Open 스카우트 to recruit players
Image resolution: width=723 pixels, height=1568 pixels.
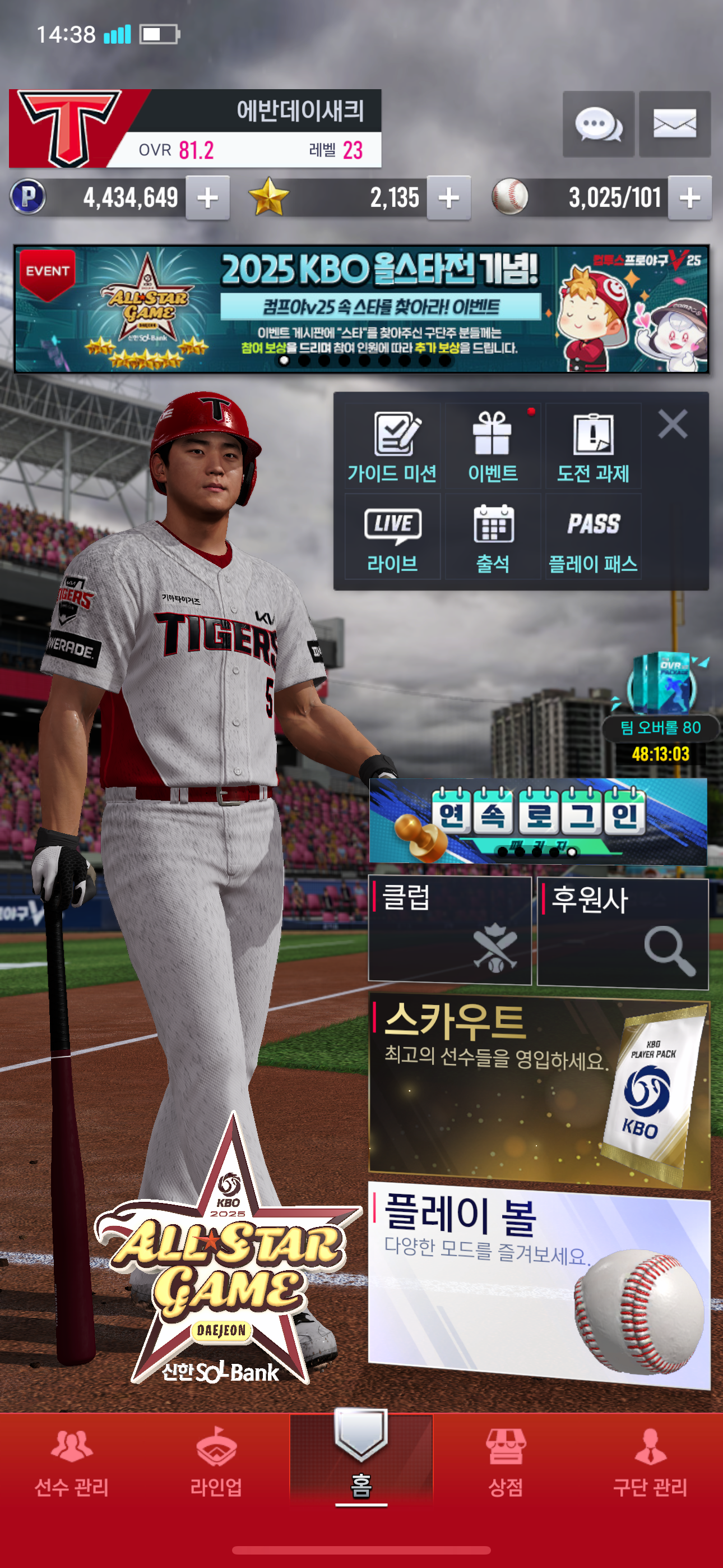click(539, 1092)
